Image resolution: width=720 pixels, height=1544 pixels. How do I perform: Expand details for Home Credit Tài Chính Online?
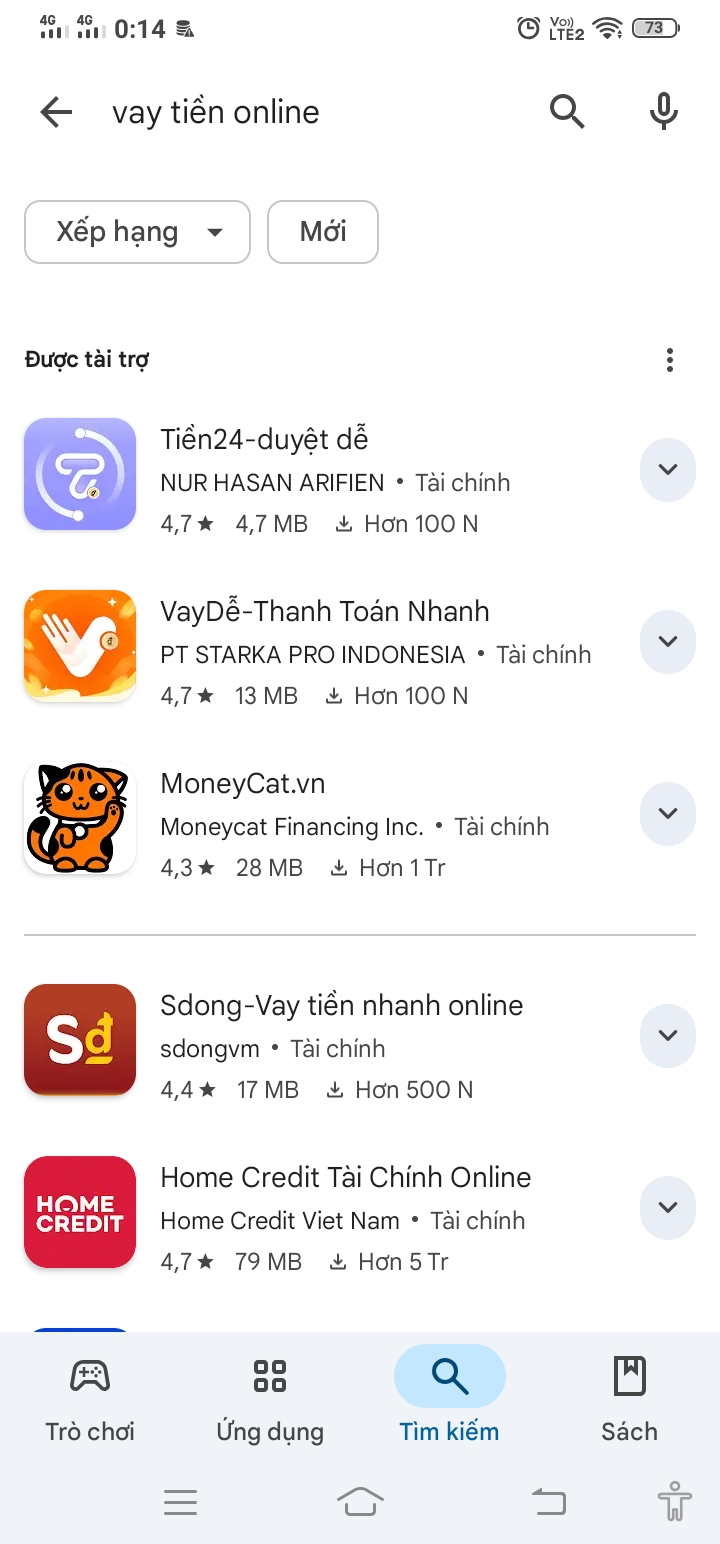point(667,1207)
